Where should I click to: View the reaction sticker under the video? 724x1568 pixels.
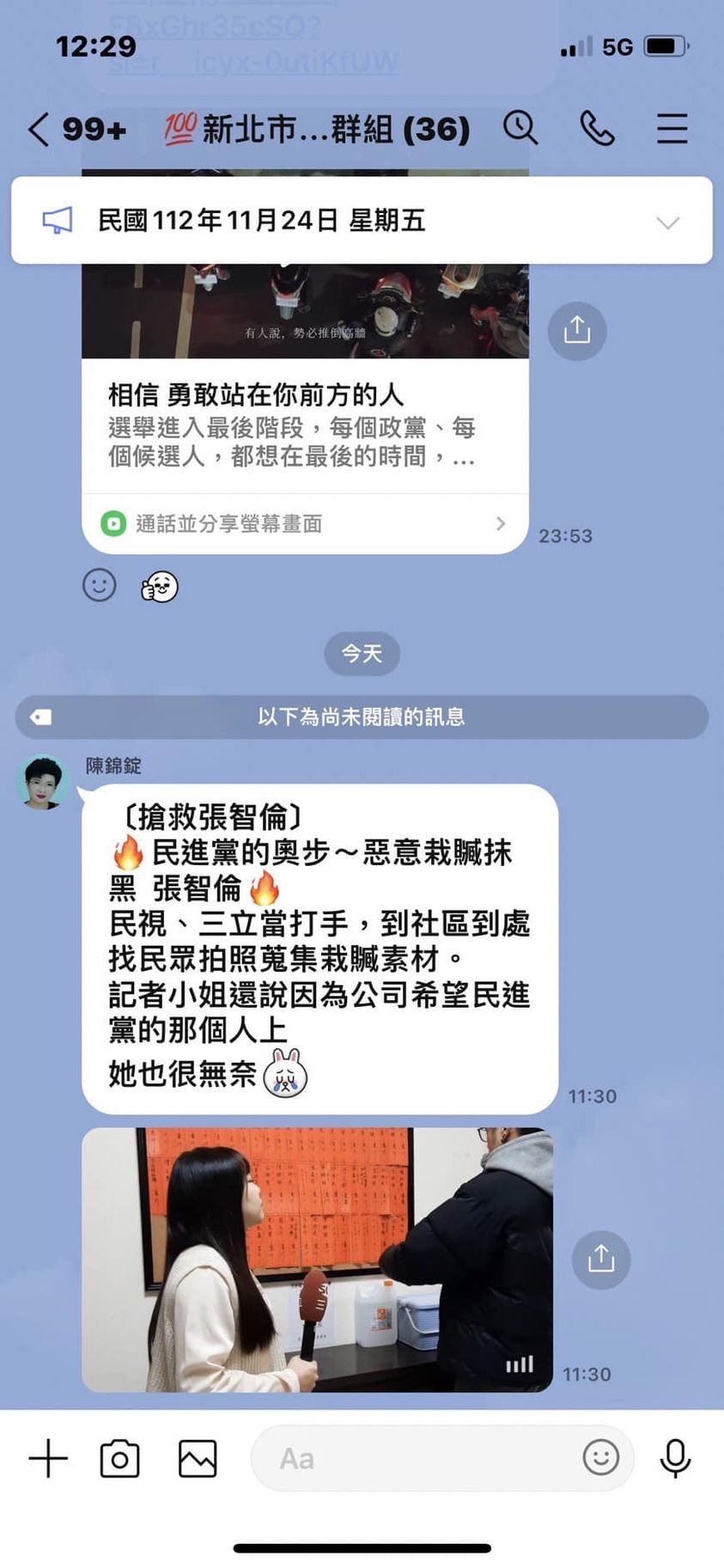coord(160,587)
